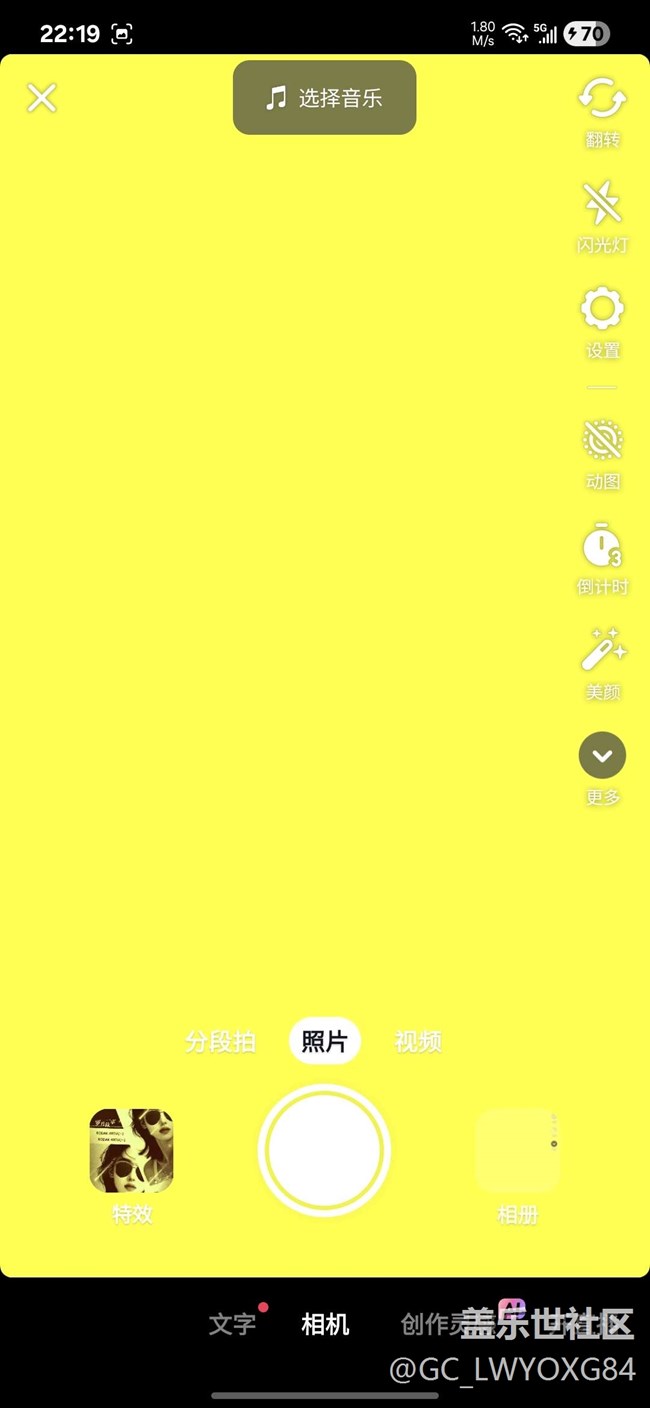Select 照片 photo mode

[324, 1042]
